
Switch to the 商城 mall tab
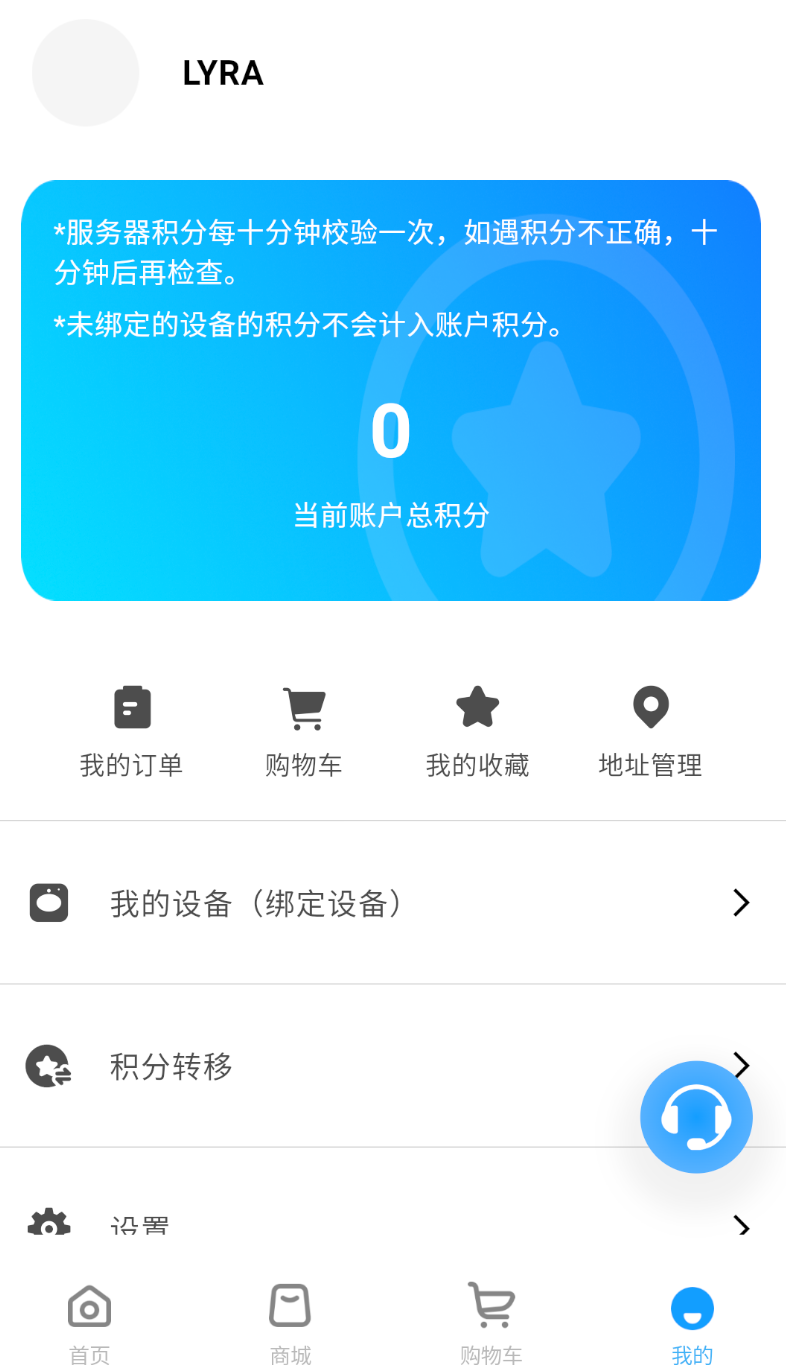click(x=290, y=1324)
